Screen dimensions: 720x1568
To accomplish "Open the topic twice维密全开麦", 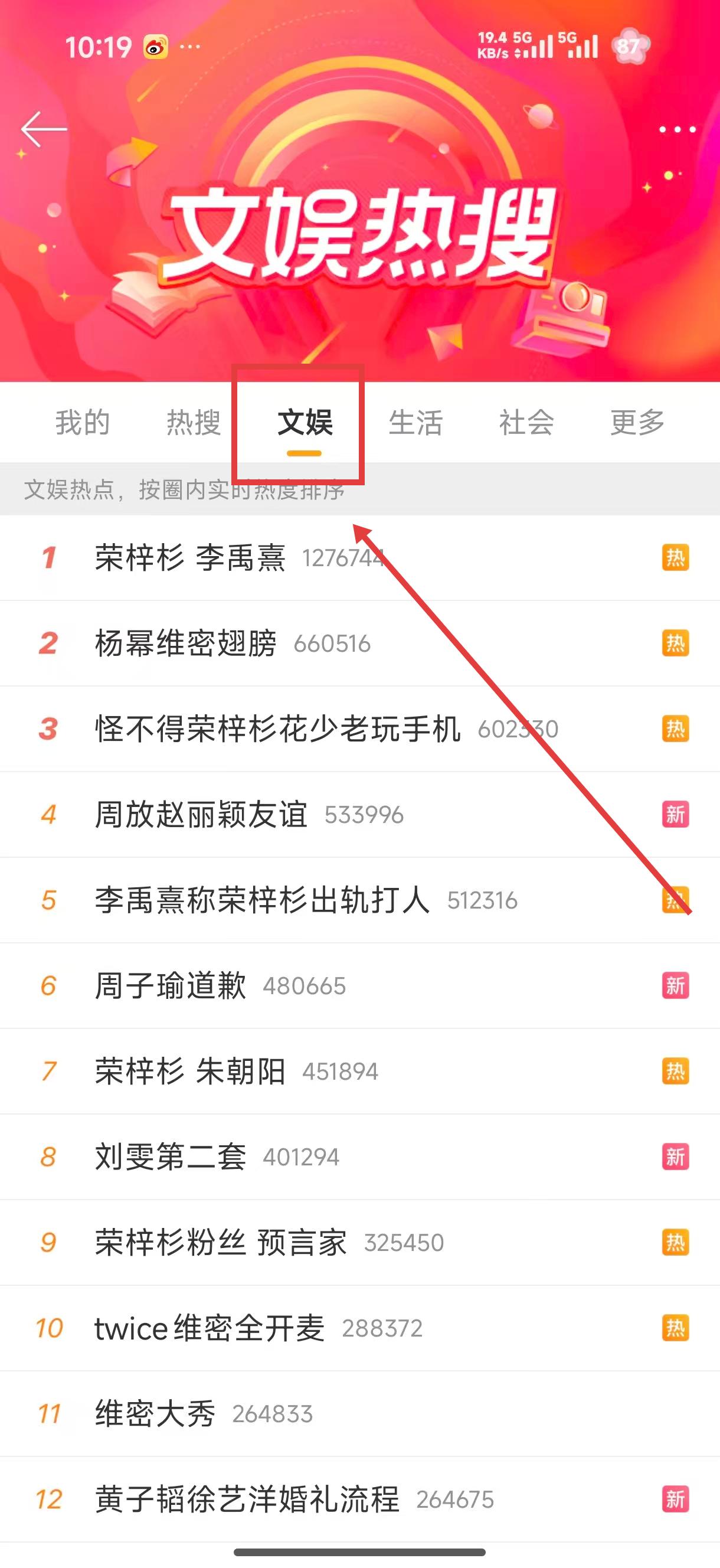I will click(210, 1328).
